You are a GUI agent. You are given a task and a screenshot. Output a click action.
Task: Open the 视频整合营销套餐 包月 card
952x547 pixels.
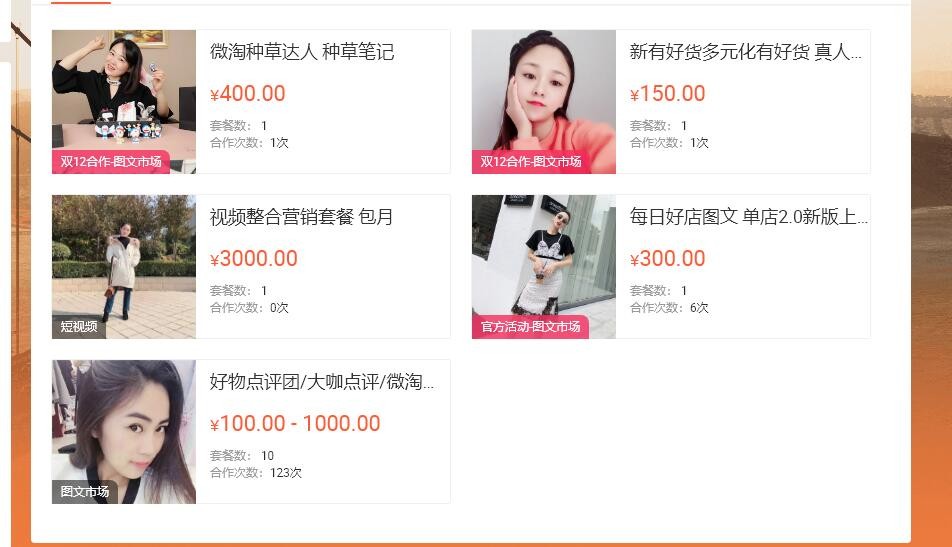pyautogui.click(x=302, y=217)
